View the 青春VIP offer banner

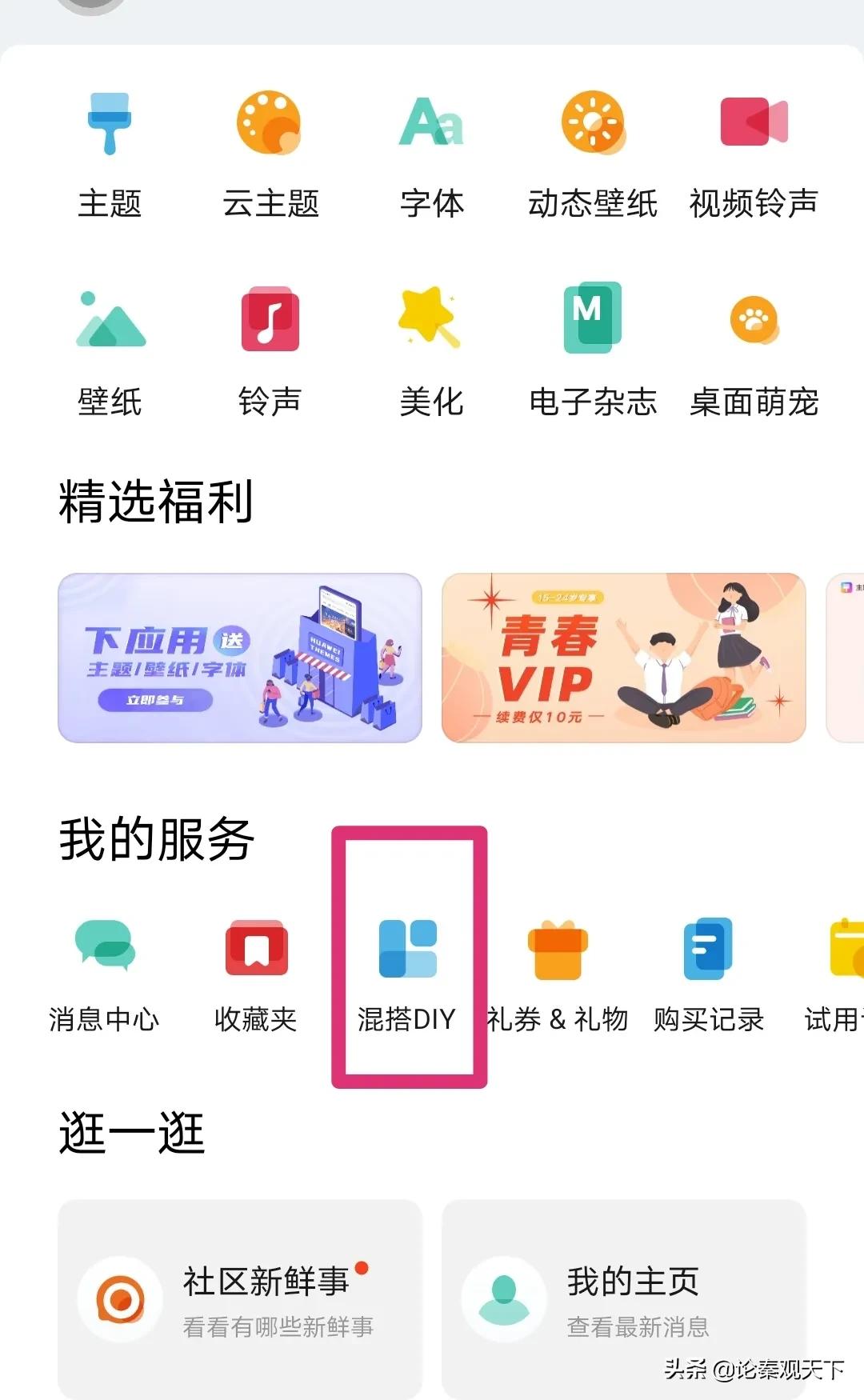pyautogui.click(x=623, y=658)
